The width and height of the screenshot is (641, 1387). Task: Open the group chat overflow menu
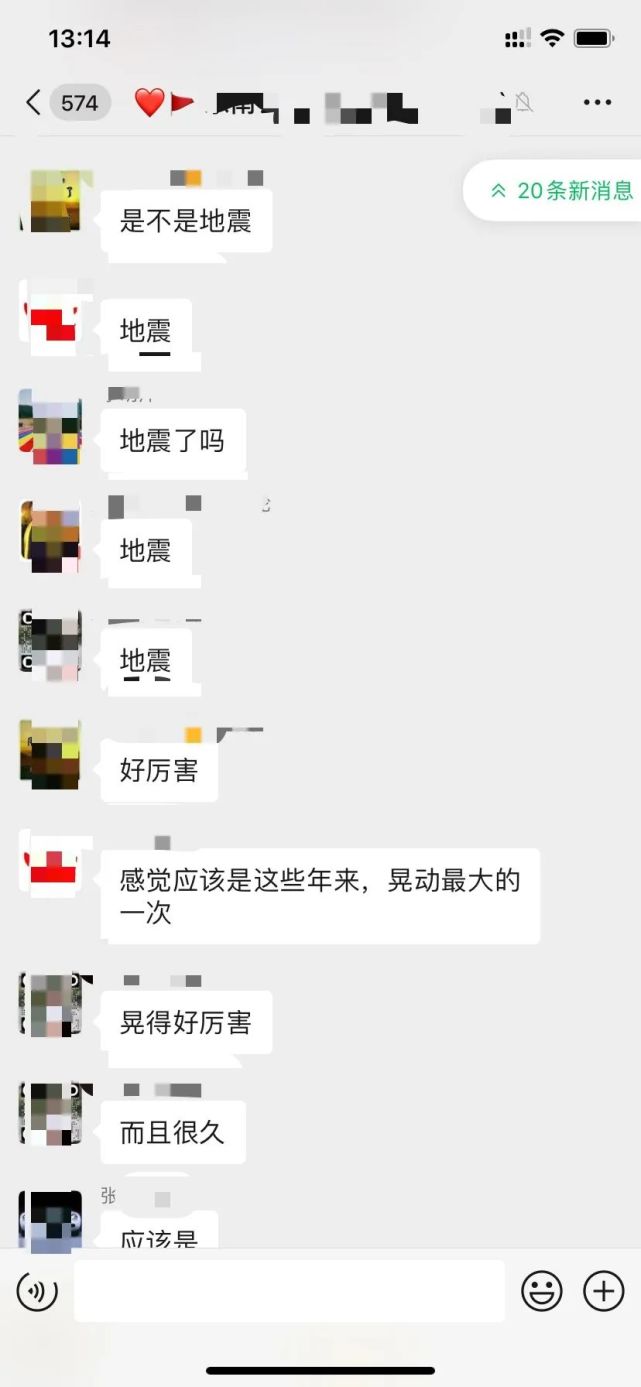coord(597,102)
